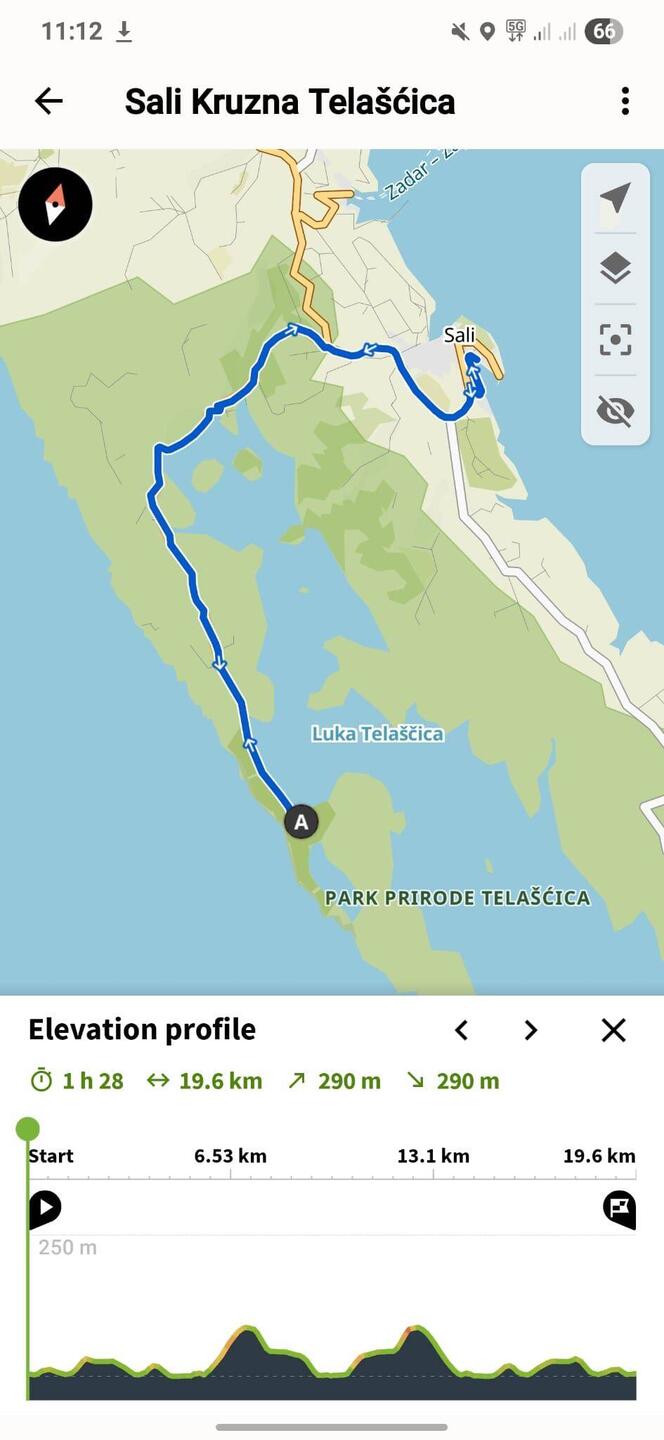Show the next panel with the right chevron

point(531,1030)
